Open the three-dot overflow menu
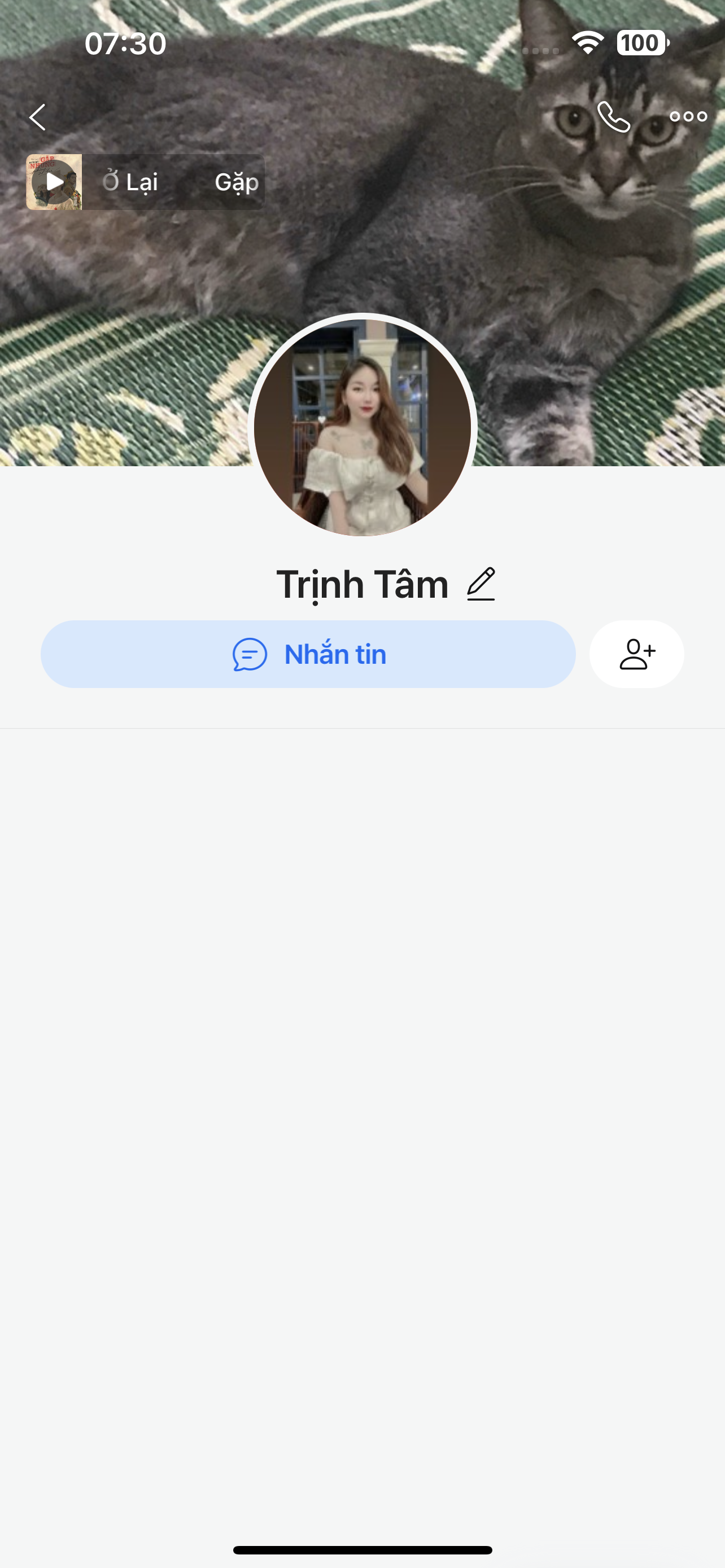This screenshot has width=725, height=1568. coord(688,116)
